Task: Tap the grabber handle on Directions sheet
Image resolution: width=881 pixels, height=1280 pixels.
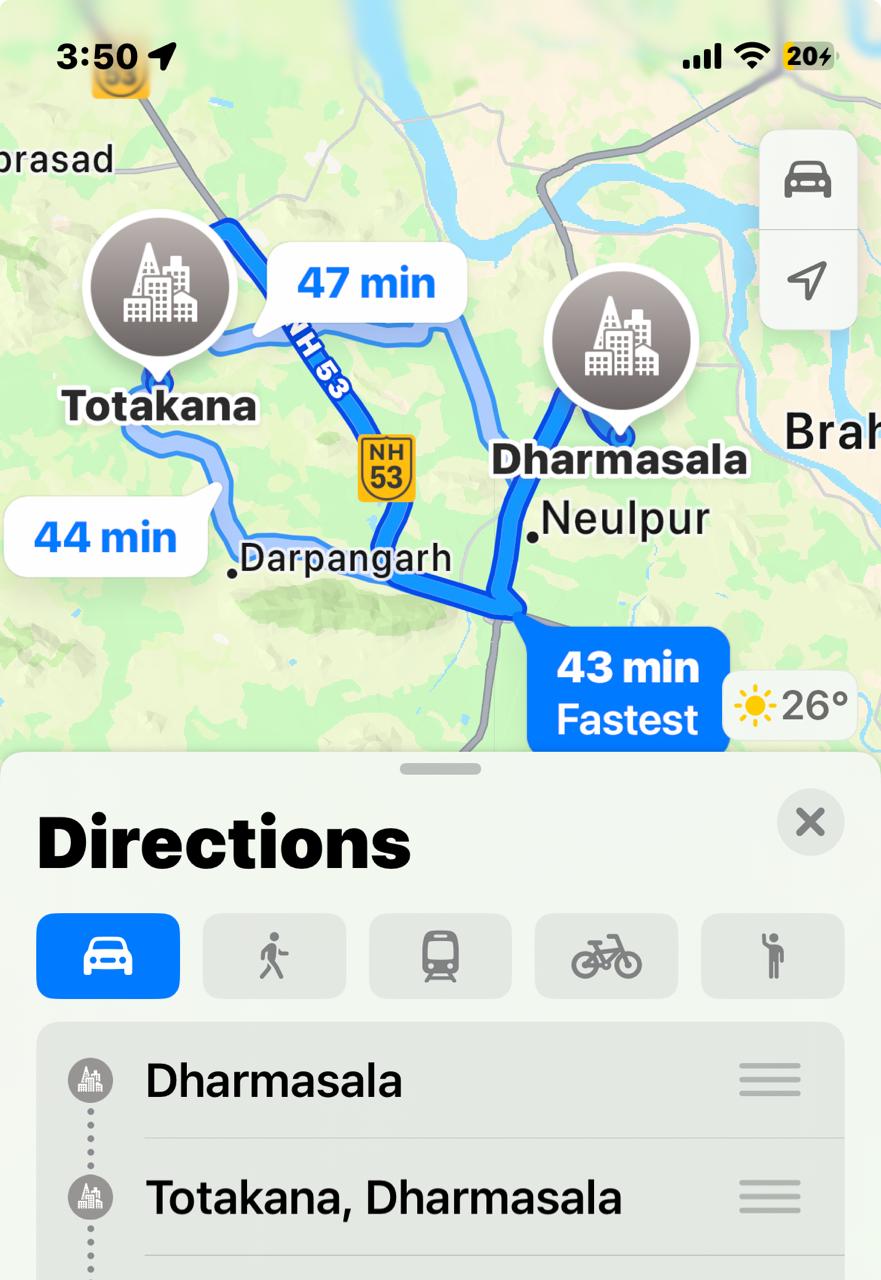Action: click(440, 769)
